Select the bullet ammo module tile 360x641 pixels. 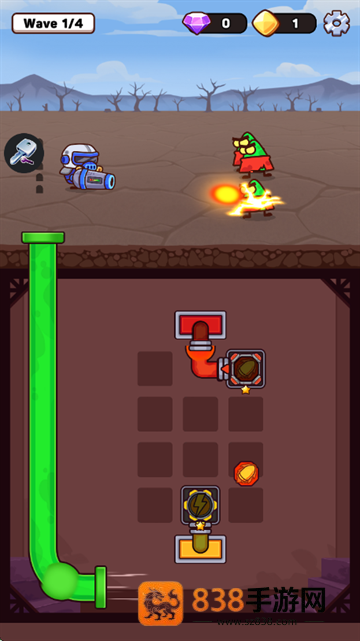coord(245,369)
